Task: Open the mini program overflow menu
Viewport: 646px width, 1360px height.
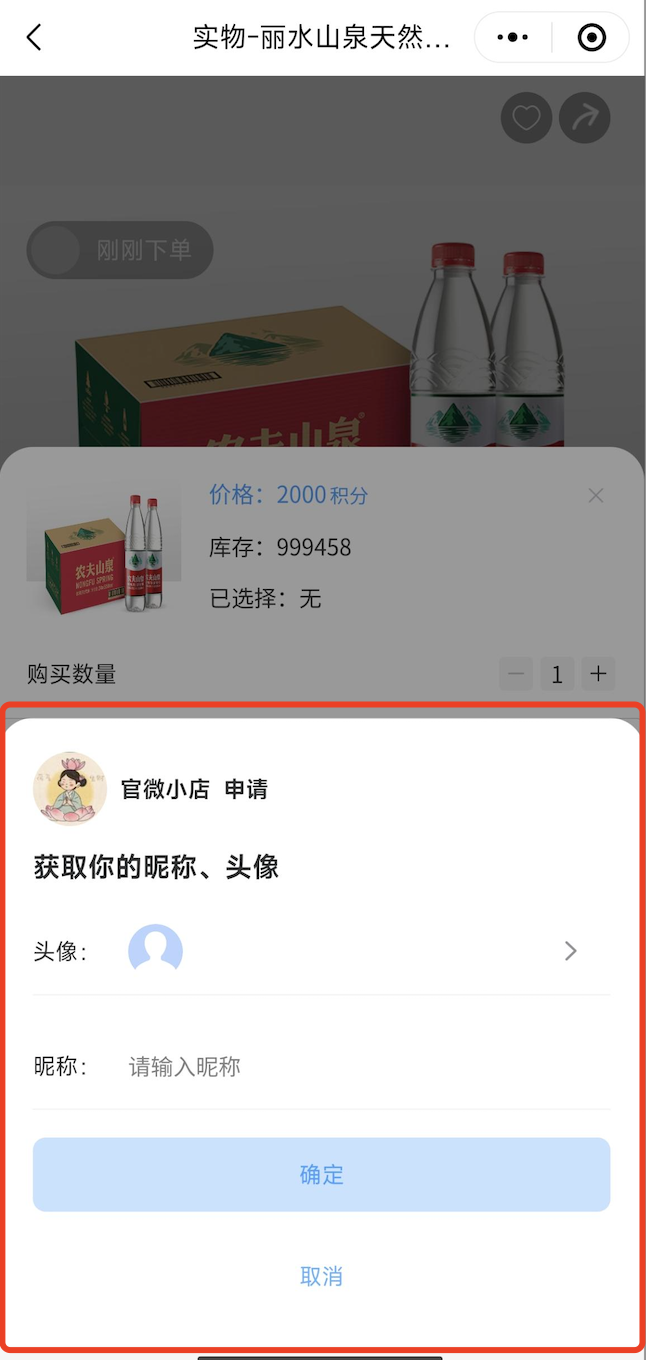Action: 512,38
